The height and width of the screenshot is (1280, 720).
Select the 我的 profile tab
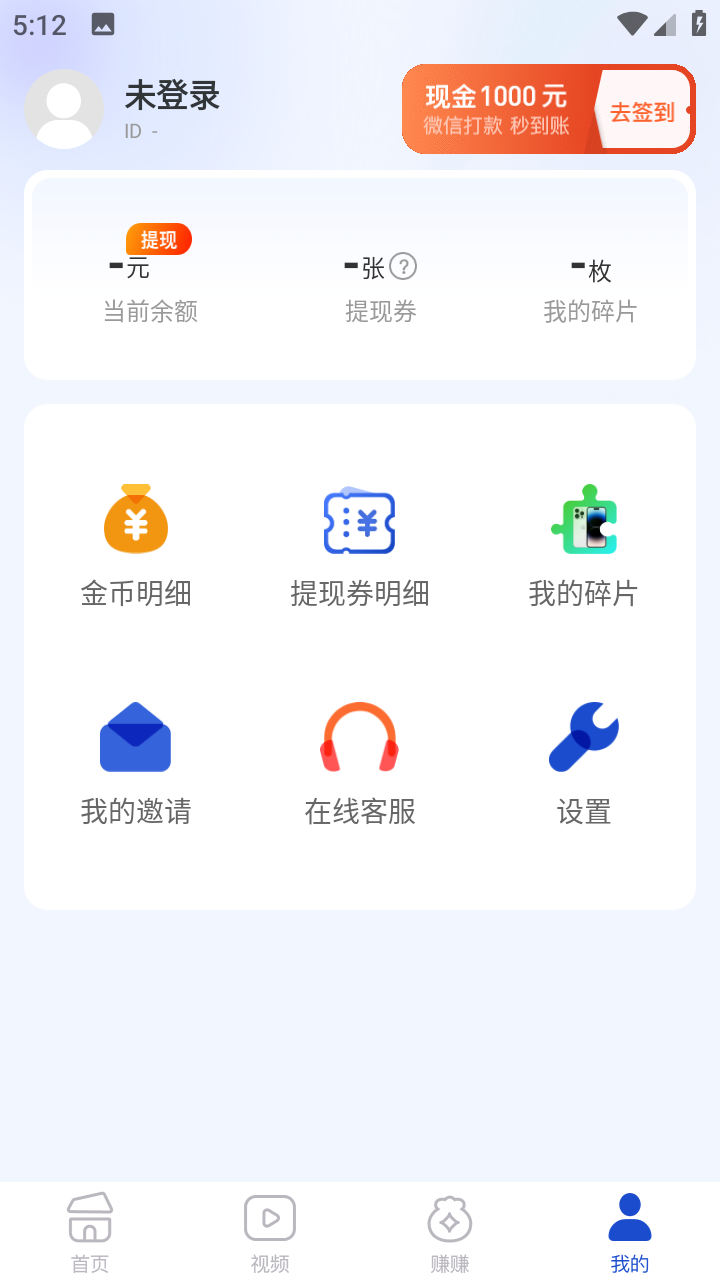[630, 1232]
